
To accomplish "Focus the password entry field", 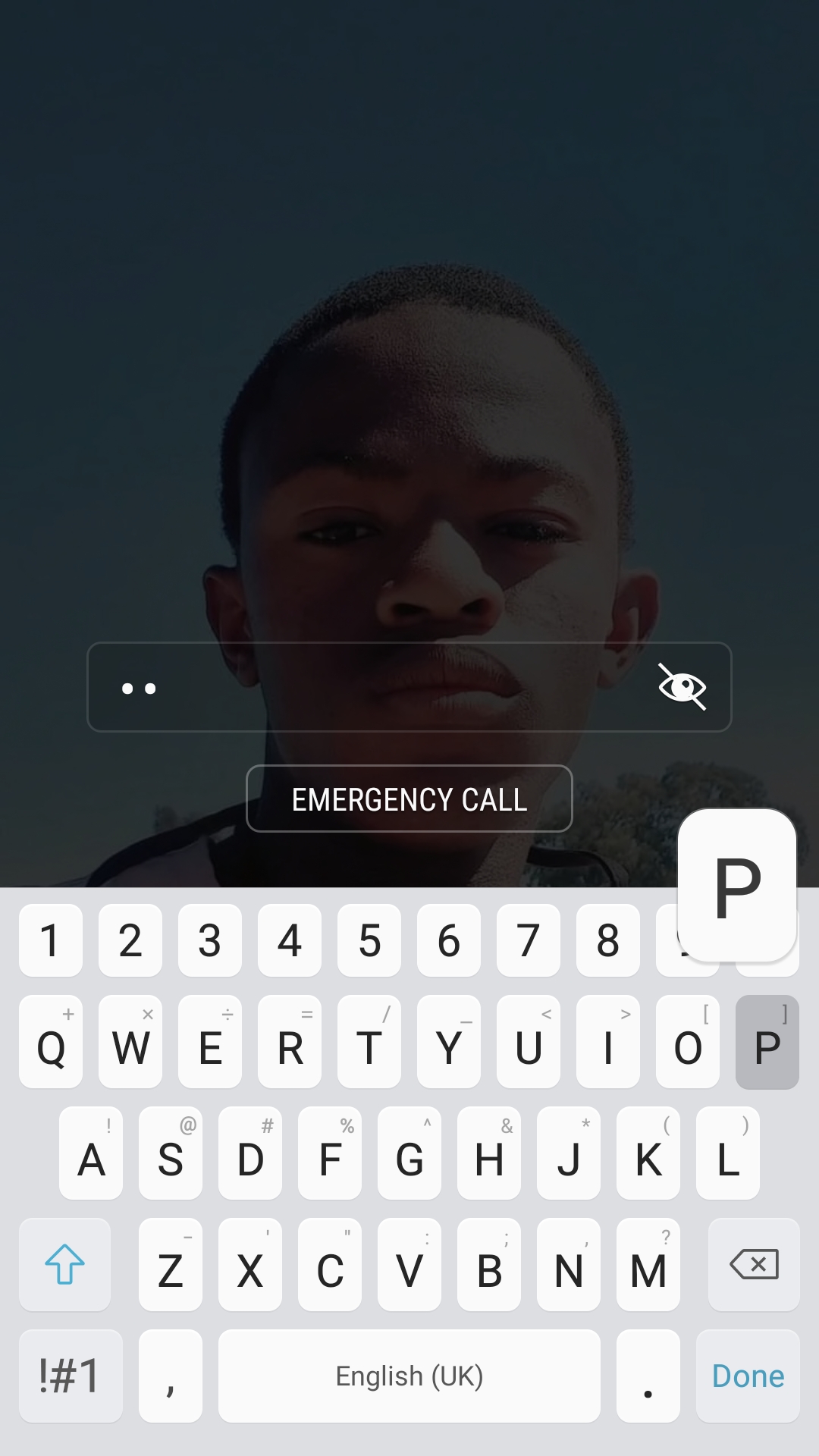I will pos(372,687).
